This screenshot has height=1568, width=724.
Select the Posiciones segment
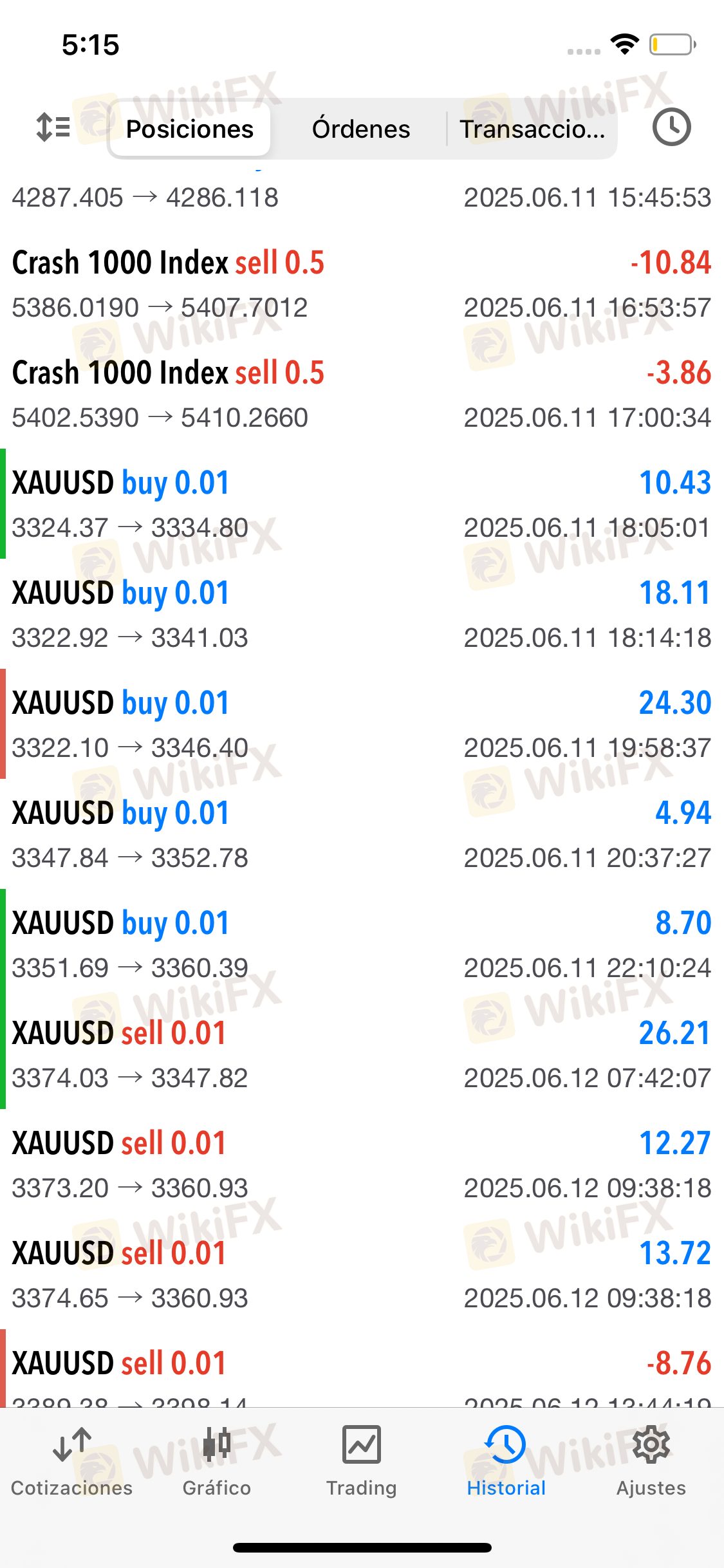[x=190, y=129]
